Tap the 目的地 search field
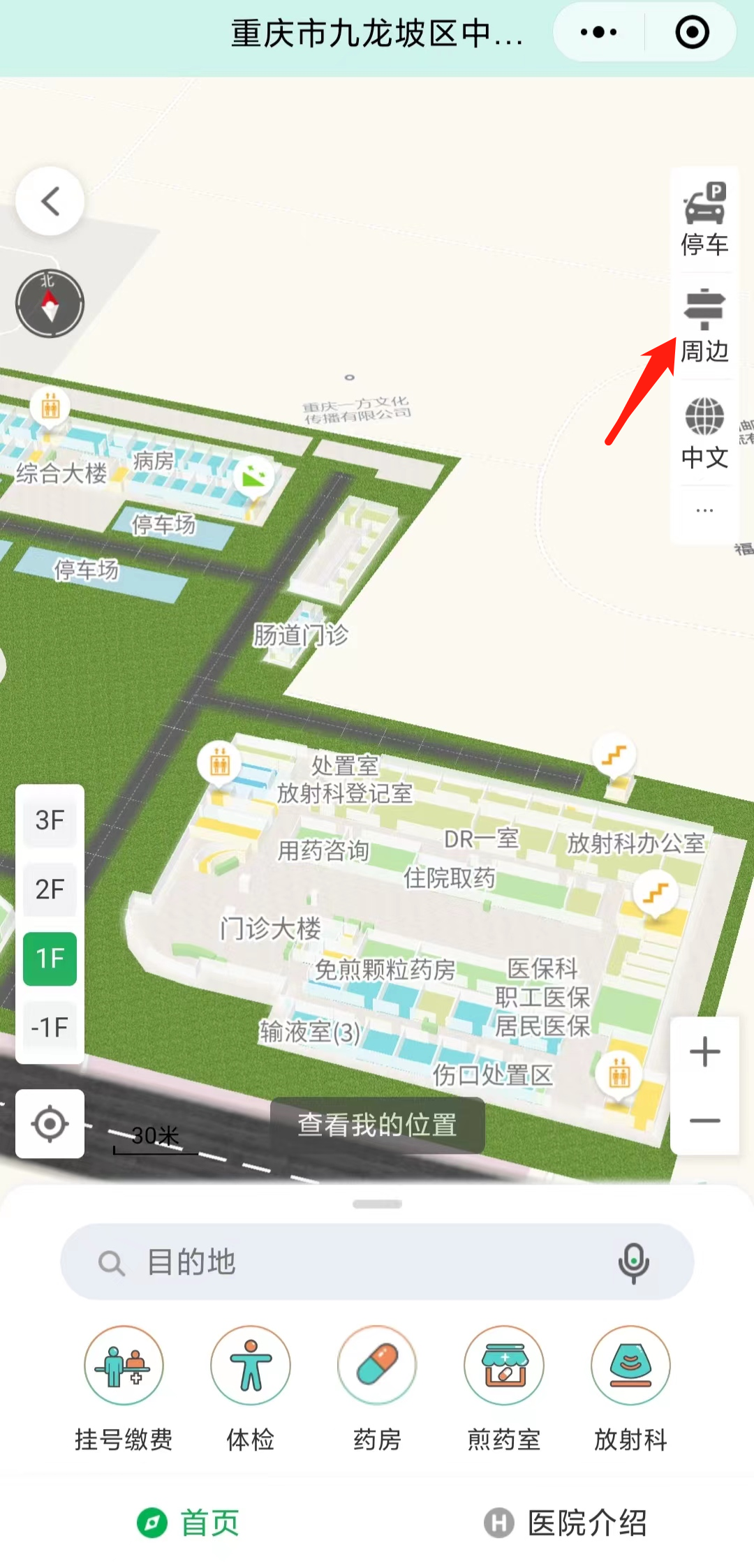 coord(349,1262)
